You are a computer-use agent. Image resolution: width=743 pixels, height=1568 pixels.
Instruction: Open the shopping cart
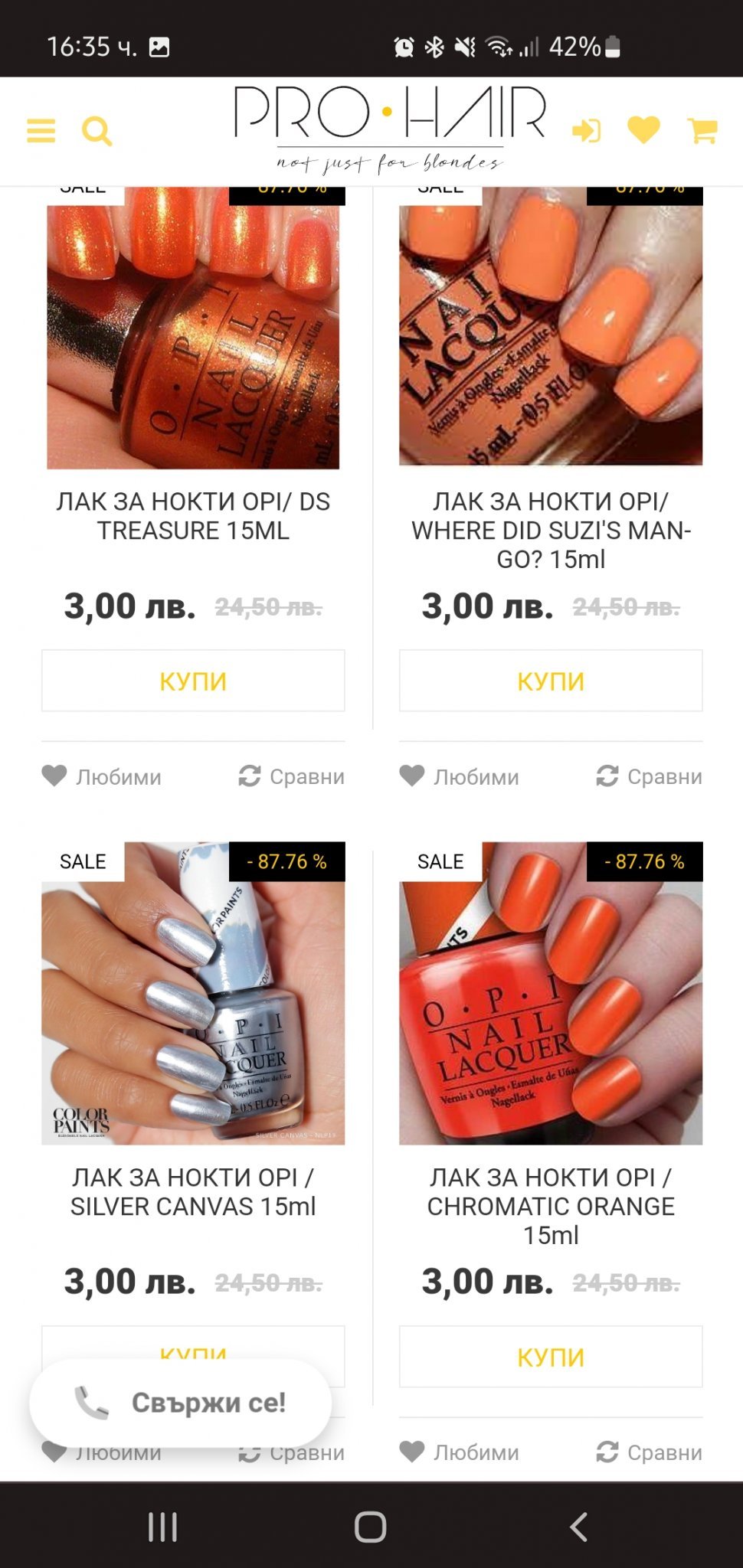click(702, 130)
